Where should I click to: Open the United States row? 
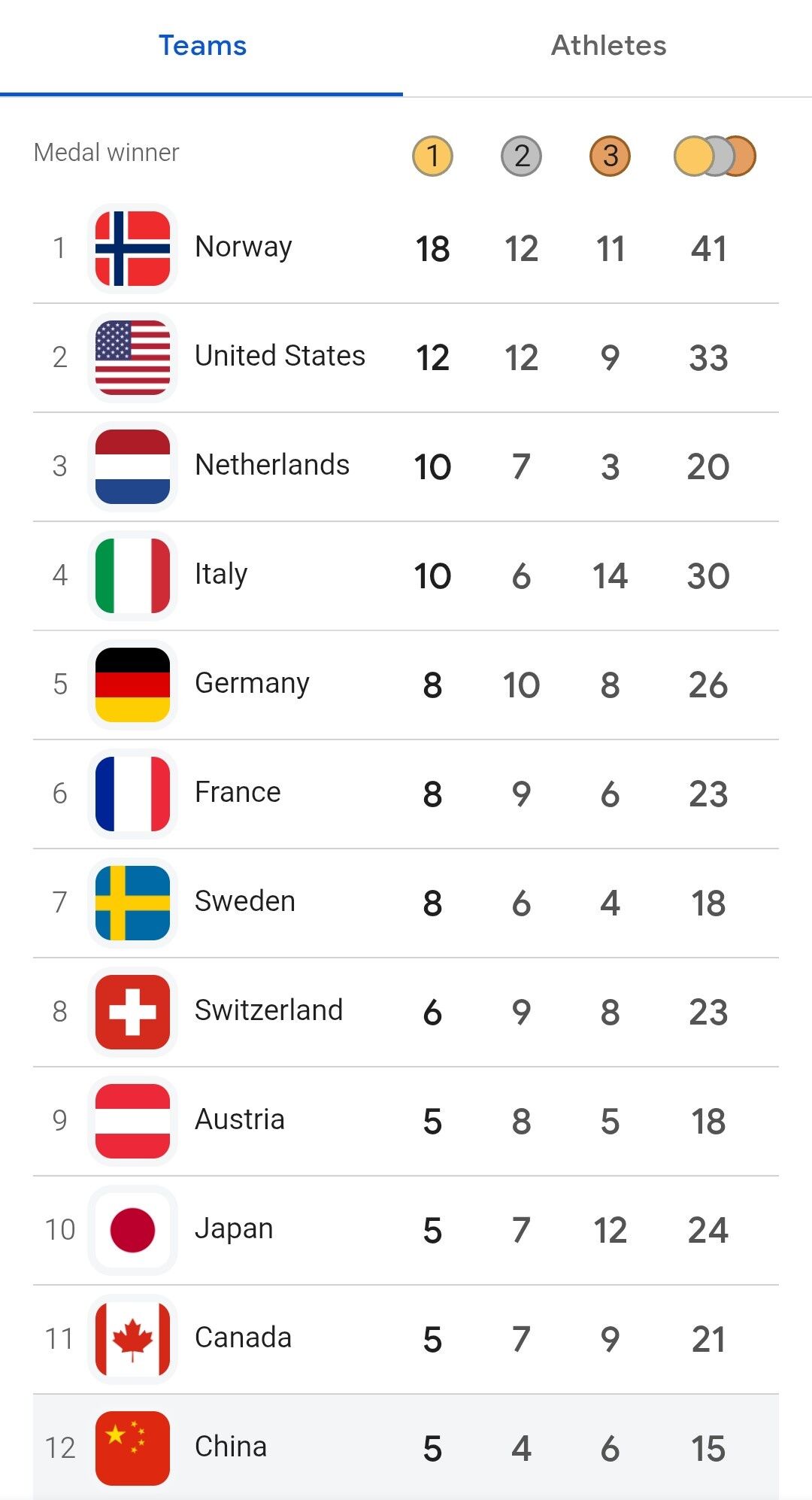[x=280, y=357]
